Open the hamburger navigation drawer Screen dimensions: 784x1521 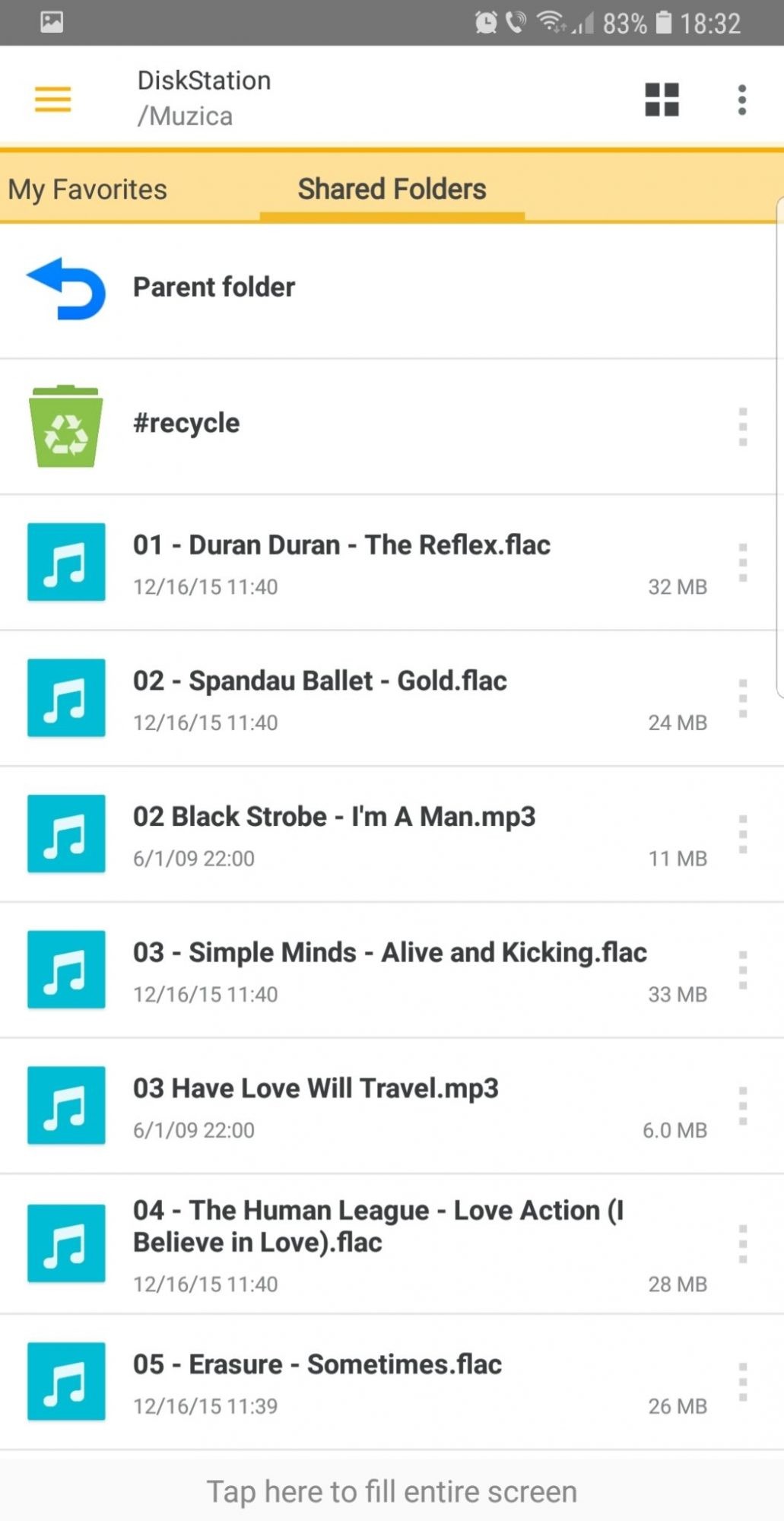point(52,100)
